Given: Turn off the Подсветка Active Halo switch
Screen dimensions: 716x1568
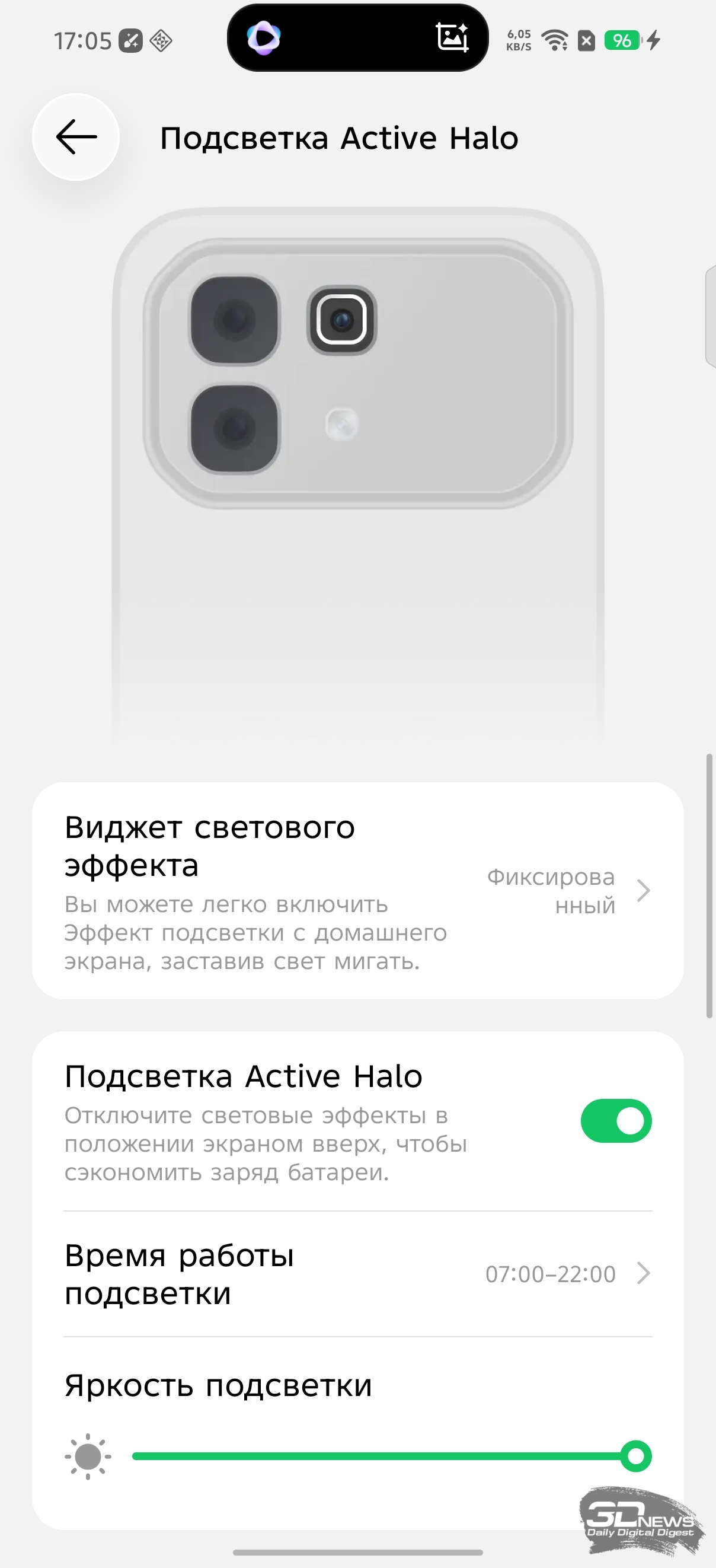Looking at the screenshot, I should [616, 1121].
